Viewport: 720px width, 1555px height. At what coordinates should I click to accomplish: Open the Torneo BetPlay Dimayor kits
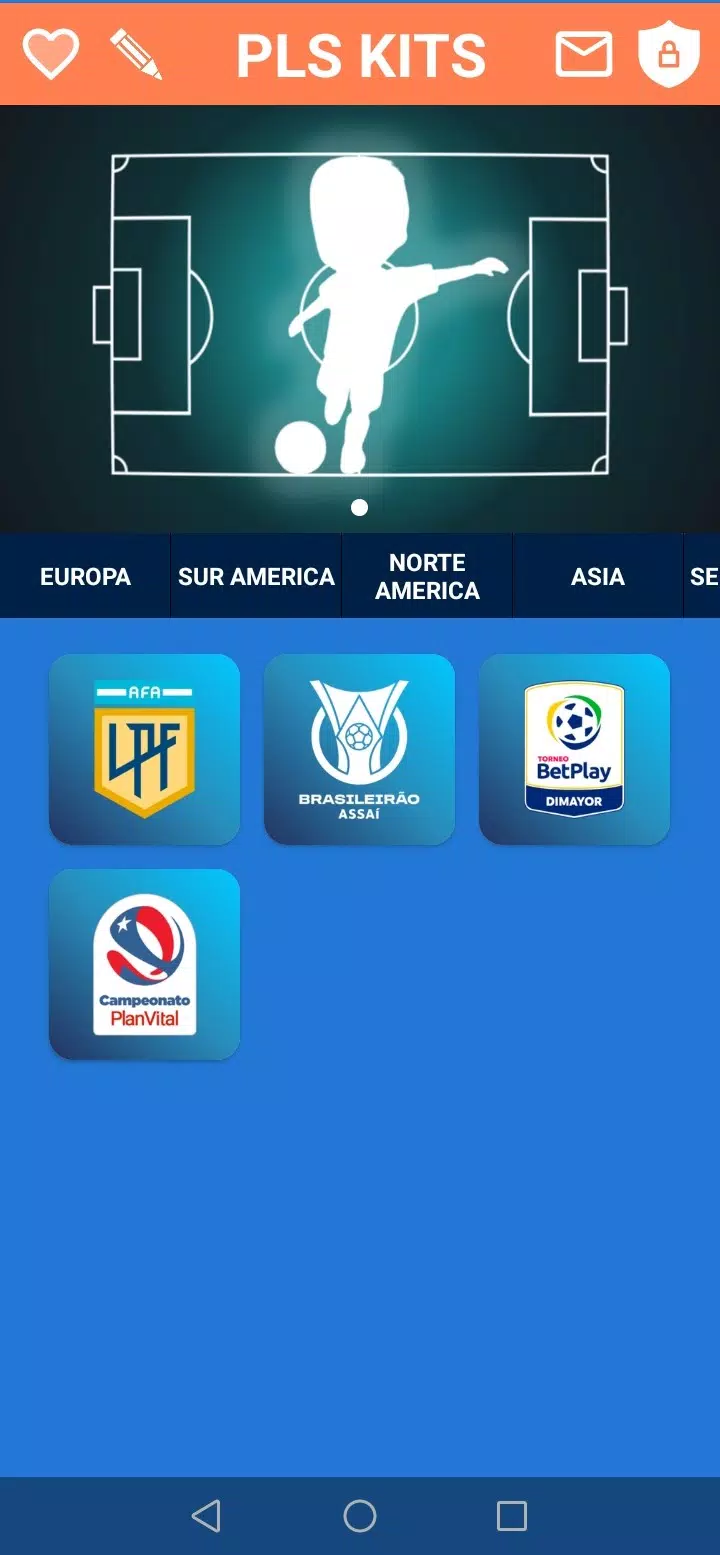tap(574, 749)
